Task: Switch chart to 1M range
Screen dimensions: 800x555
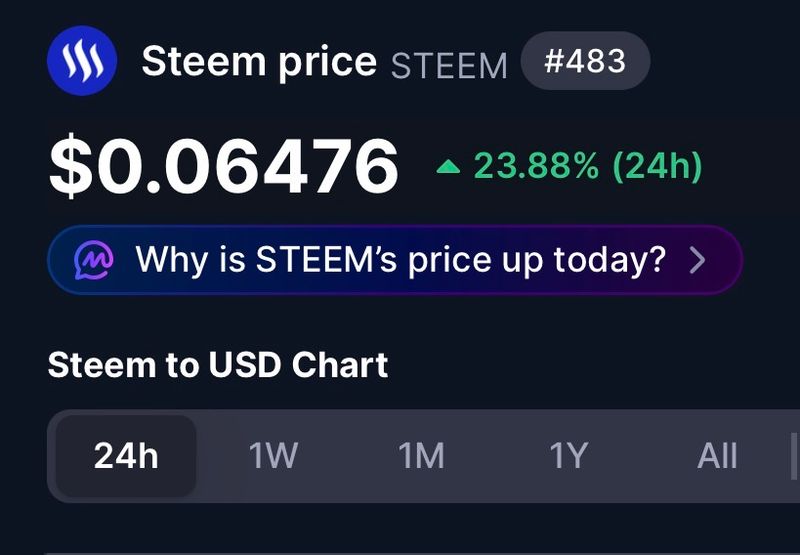Action: [421, 456]
